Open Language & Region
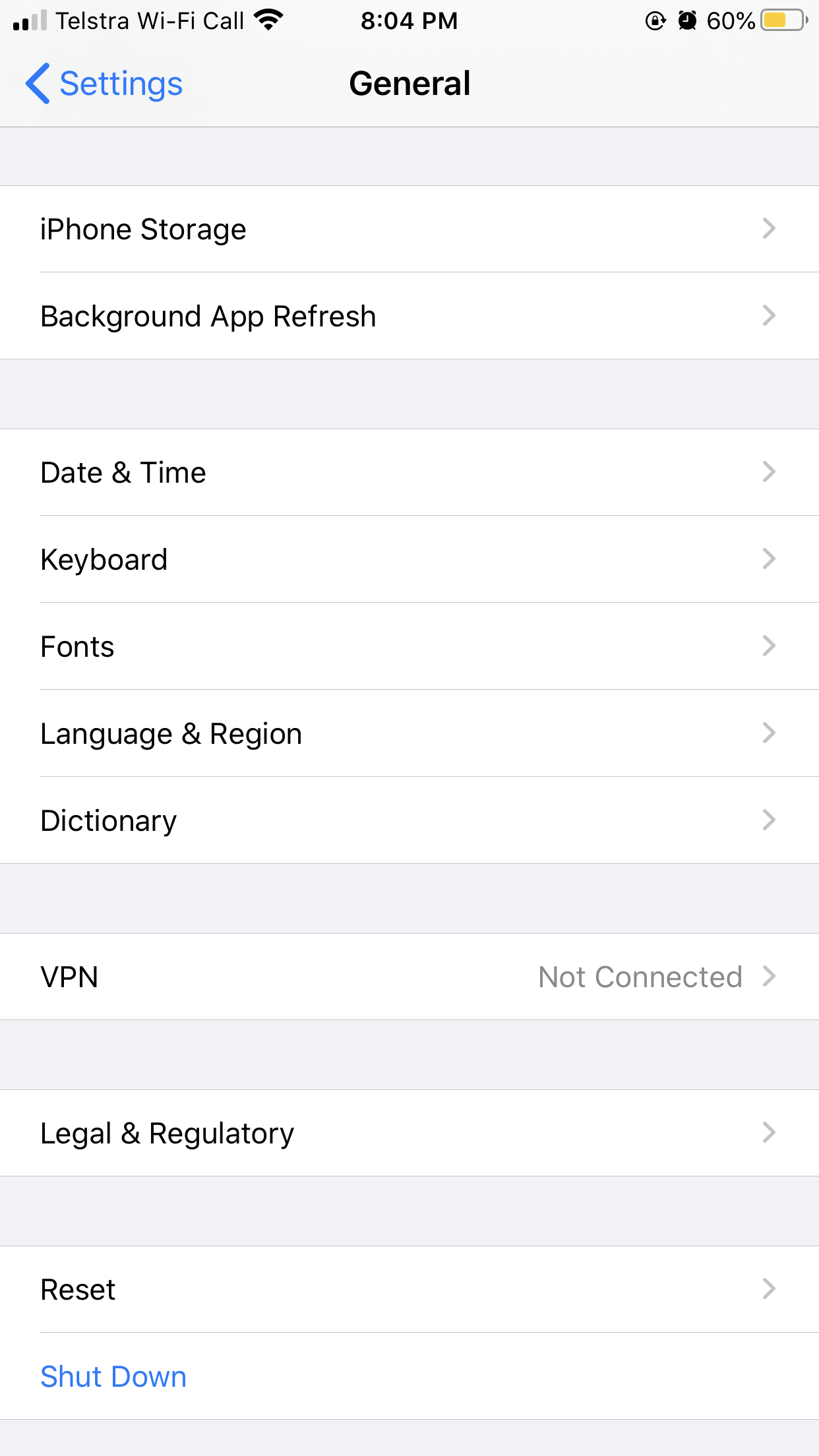Viewport: 819px width, 1456px height. tap(409, 734)
